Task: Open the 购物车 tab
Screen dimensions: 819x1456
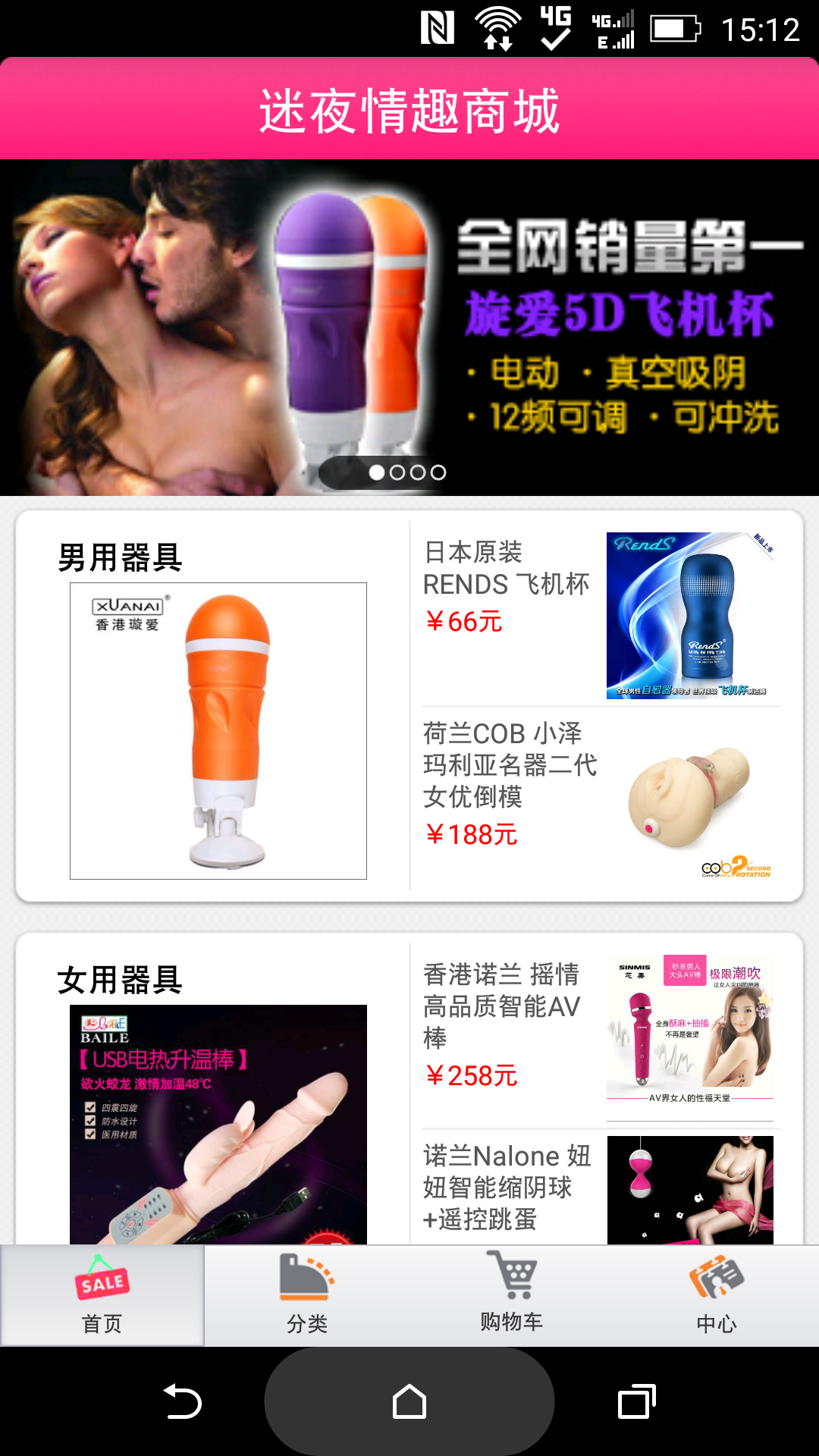Action: pos(512,1295)
